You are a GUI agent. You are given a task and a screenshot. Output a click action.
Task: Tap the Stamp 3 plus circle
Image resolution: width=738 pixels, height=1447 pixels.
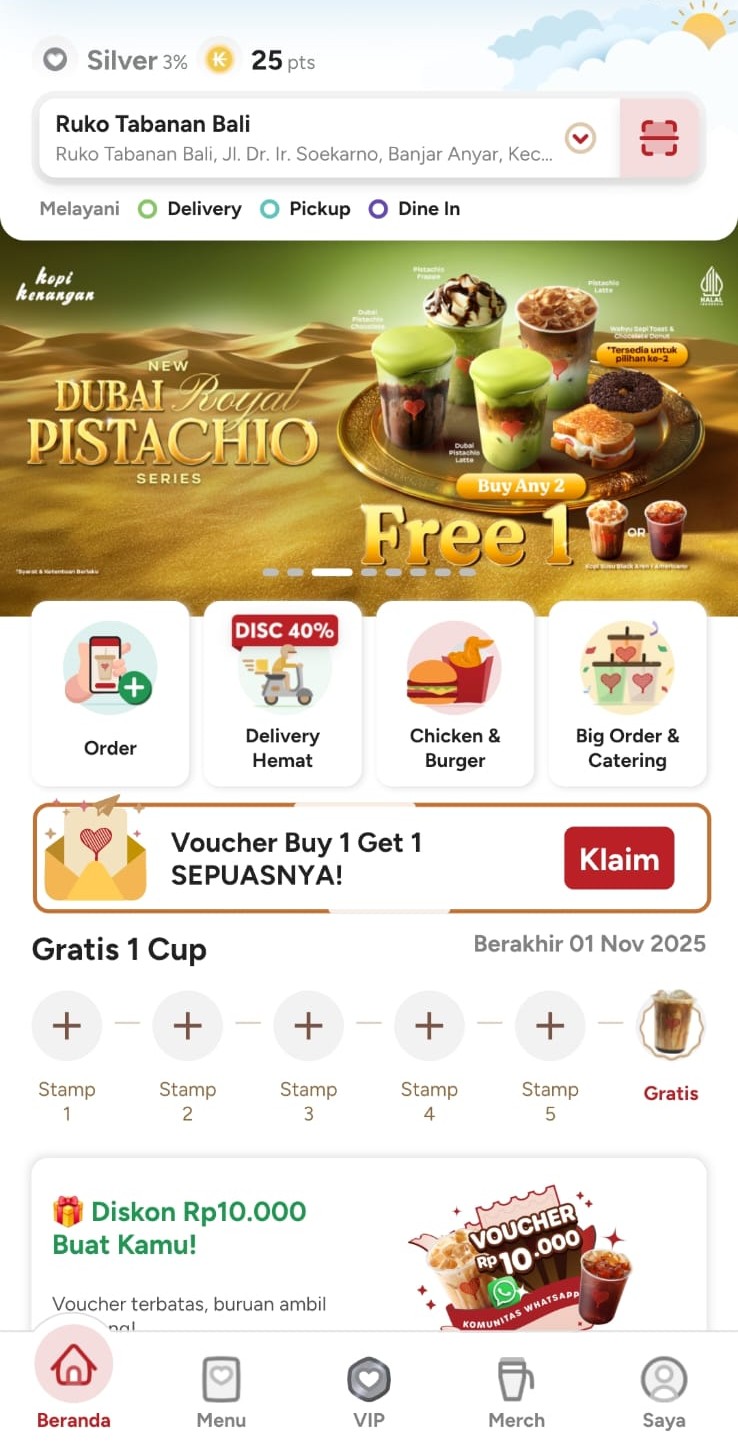coord(308,1025)
